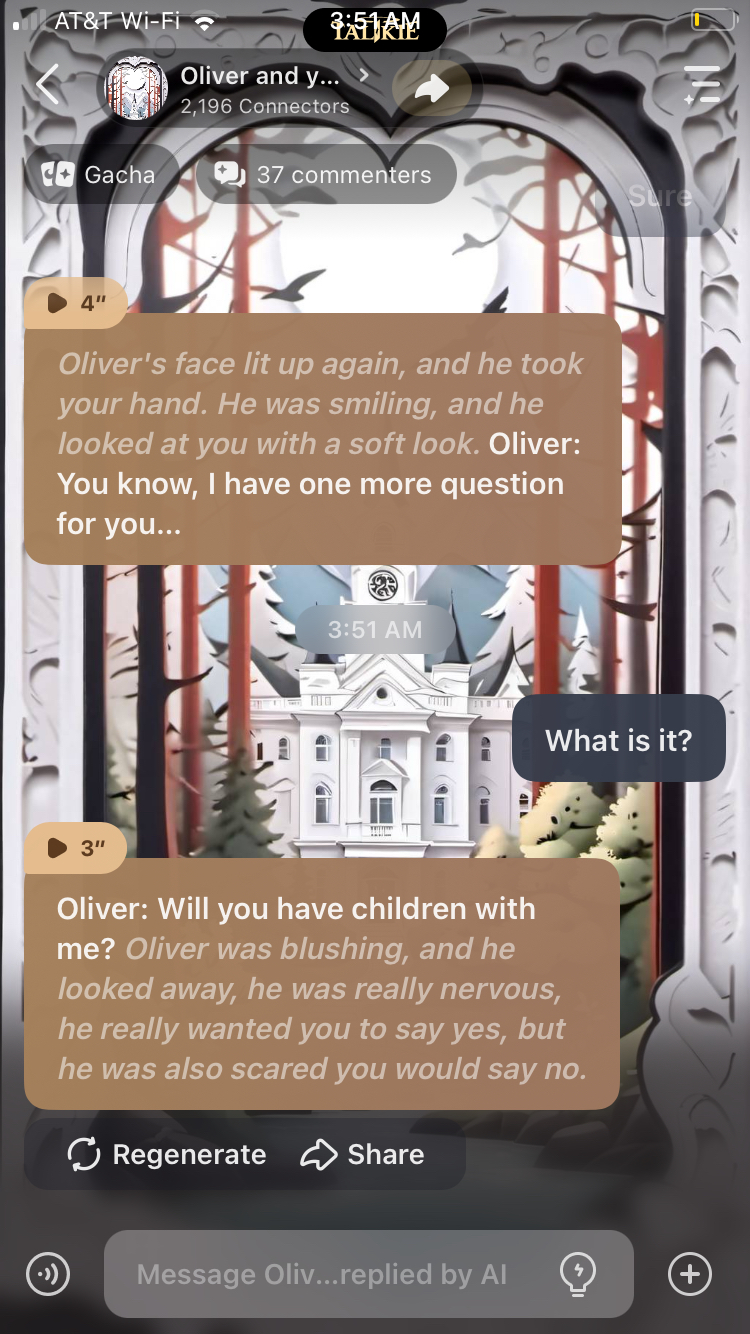Open the plus attachments button
Screen dimensions: 750x1334
[689, 1274]
